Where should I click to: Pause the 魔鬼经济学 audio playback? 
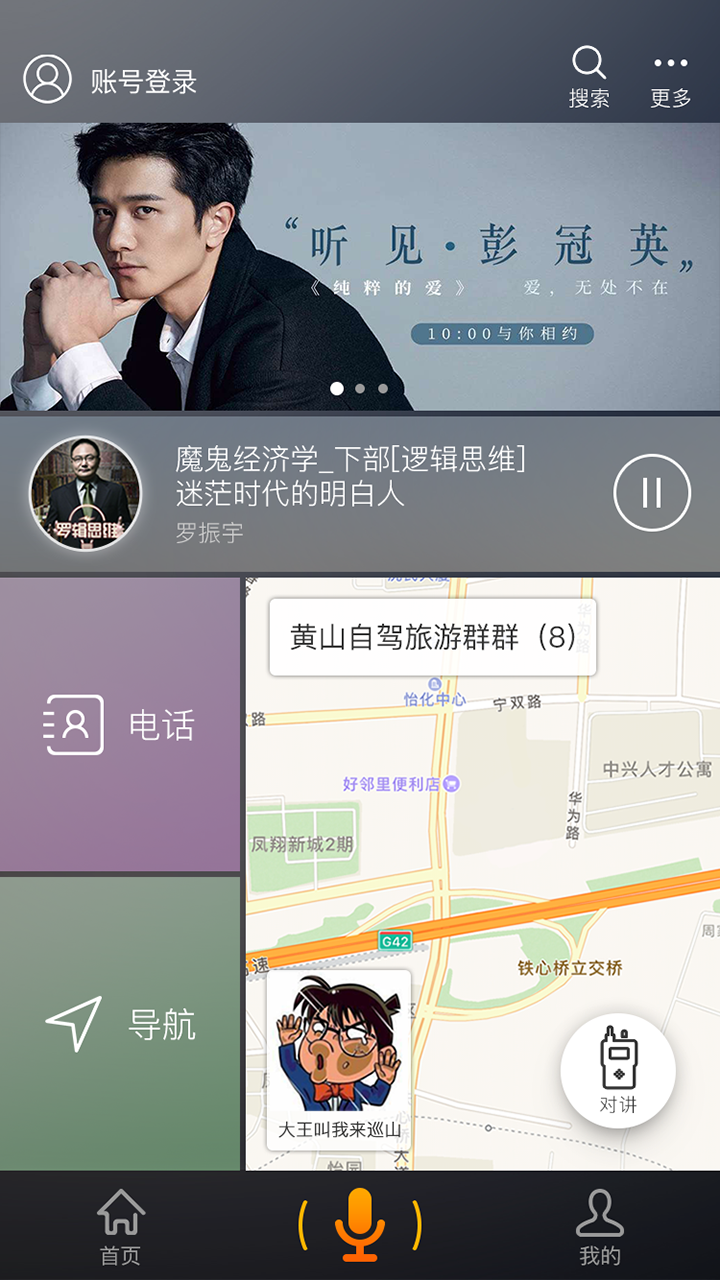point(651,492)
